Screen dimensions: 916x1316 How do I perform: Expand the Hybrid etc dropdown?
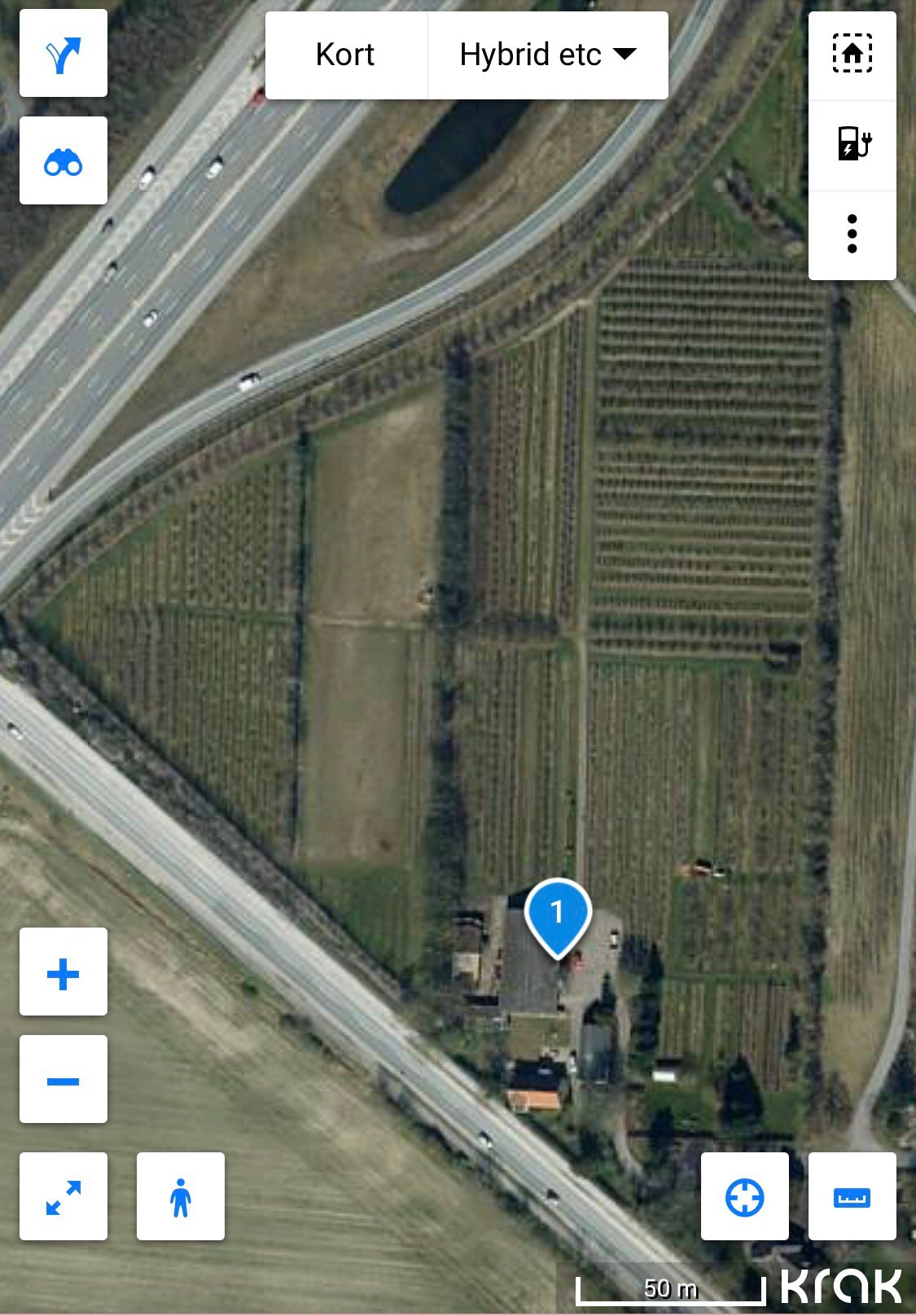tap(547, 55)
